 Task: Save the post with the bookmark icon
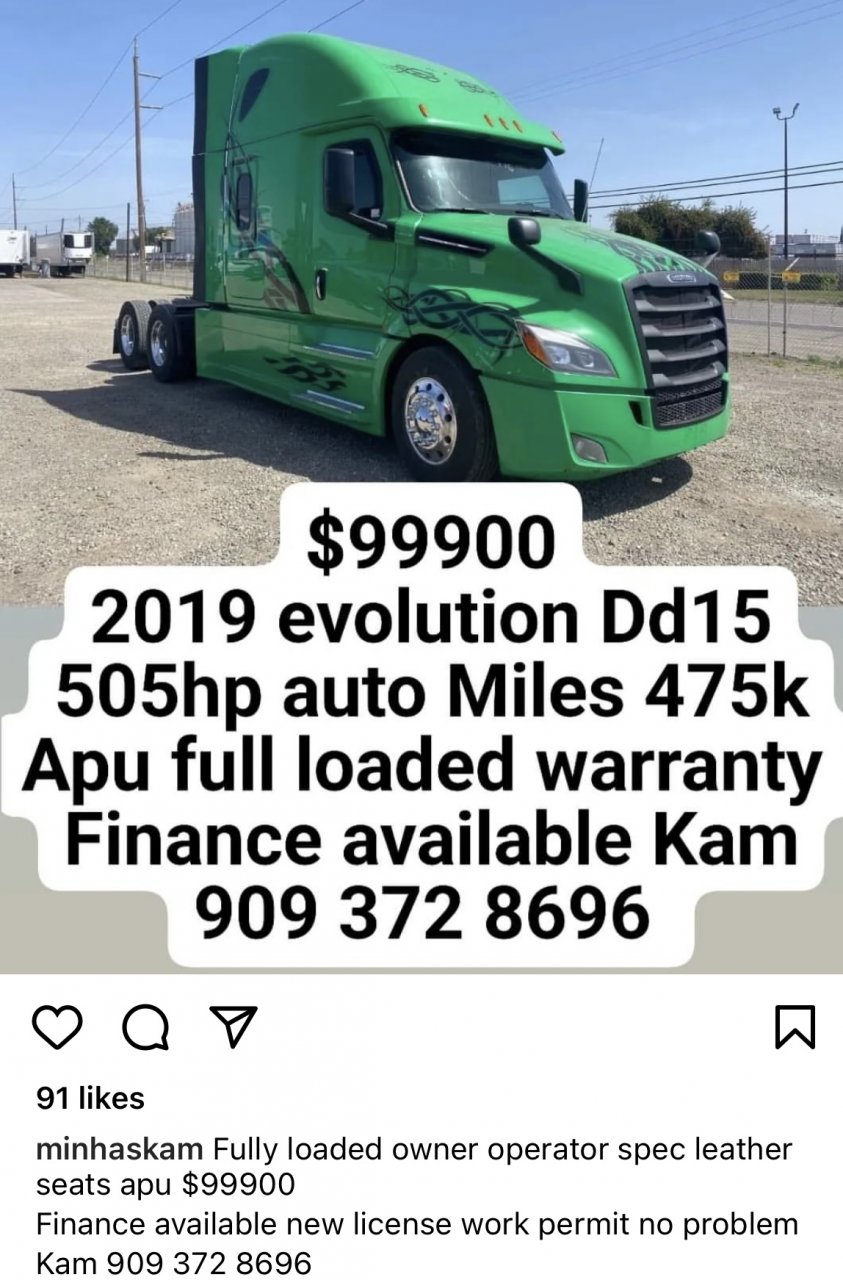795,1027
